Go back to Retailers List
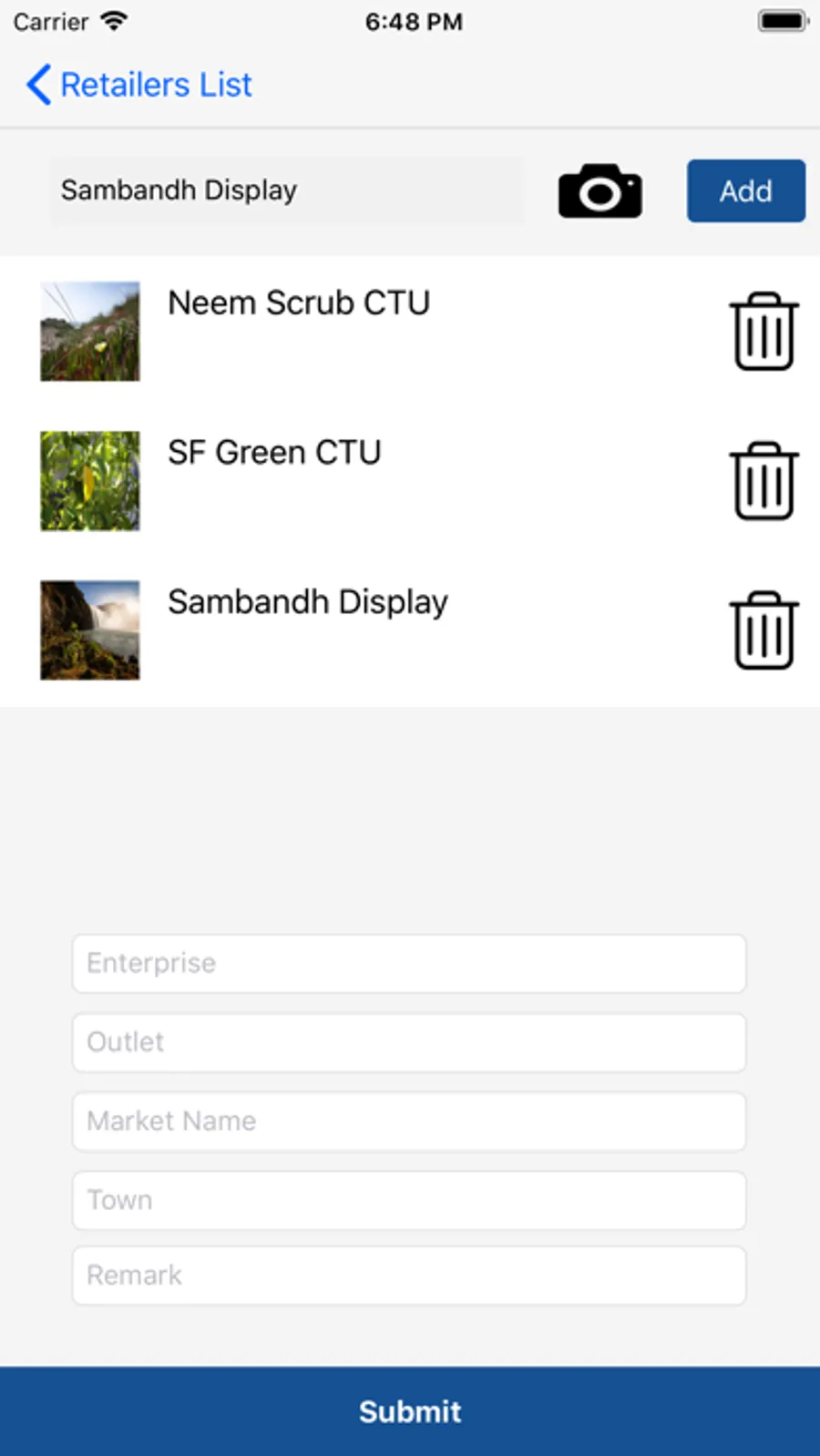 [139, 85]
